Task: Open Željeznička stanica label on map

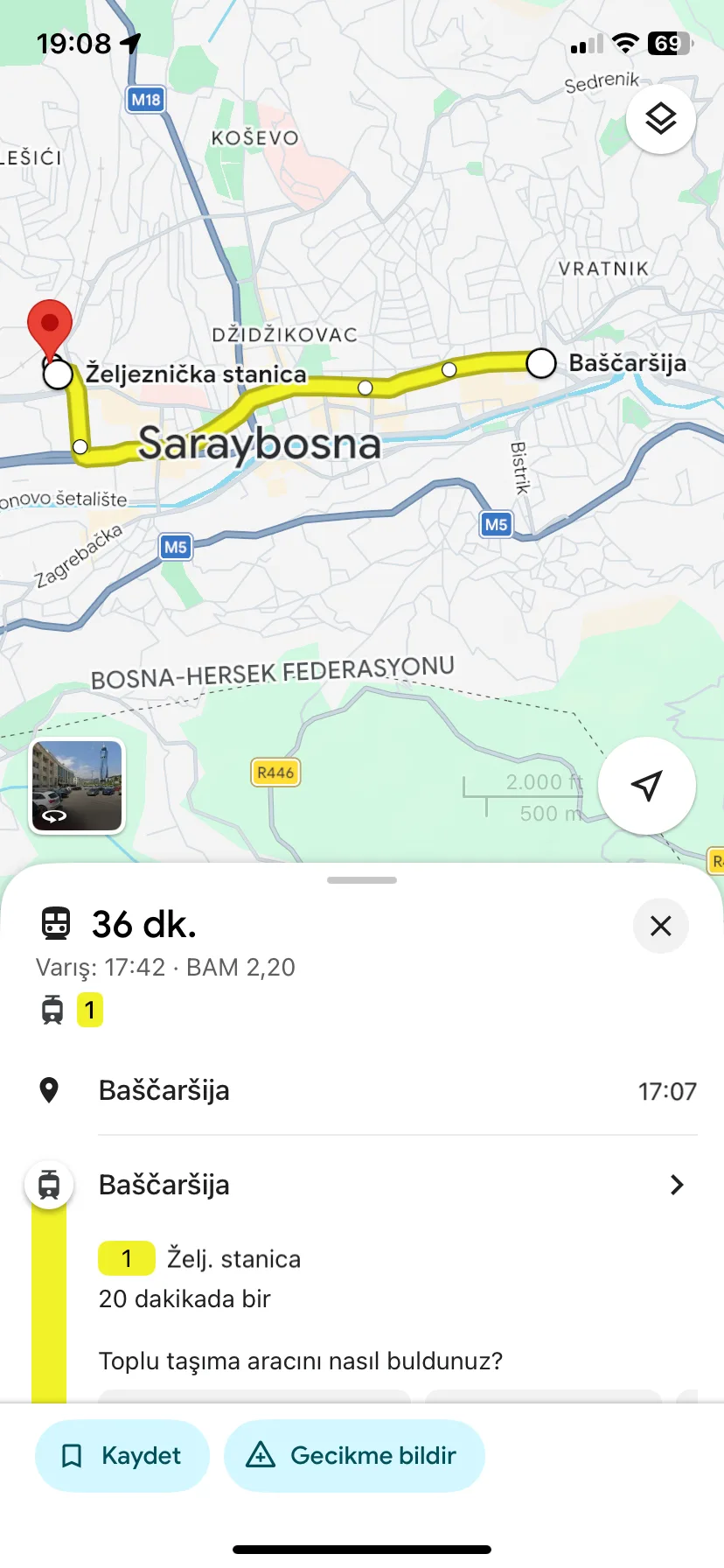Action: tap(194, 374)
